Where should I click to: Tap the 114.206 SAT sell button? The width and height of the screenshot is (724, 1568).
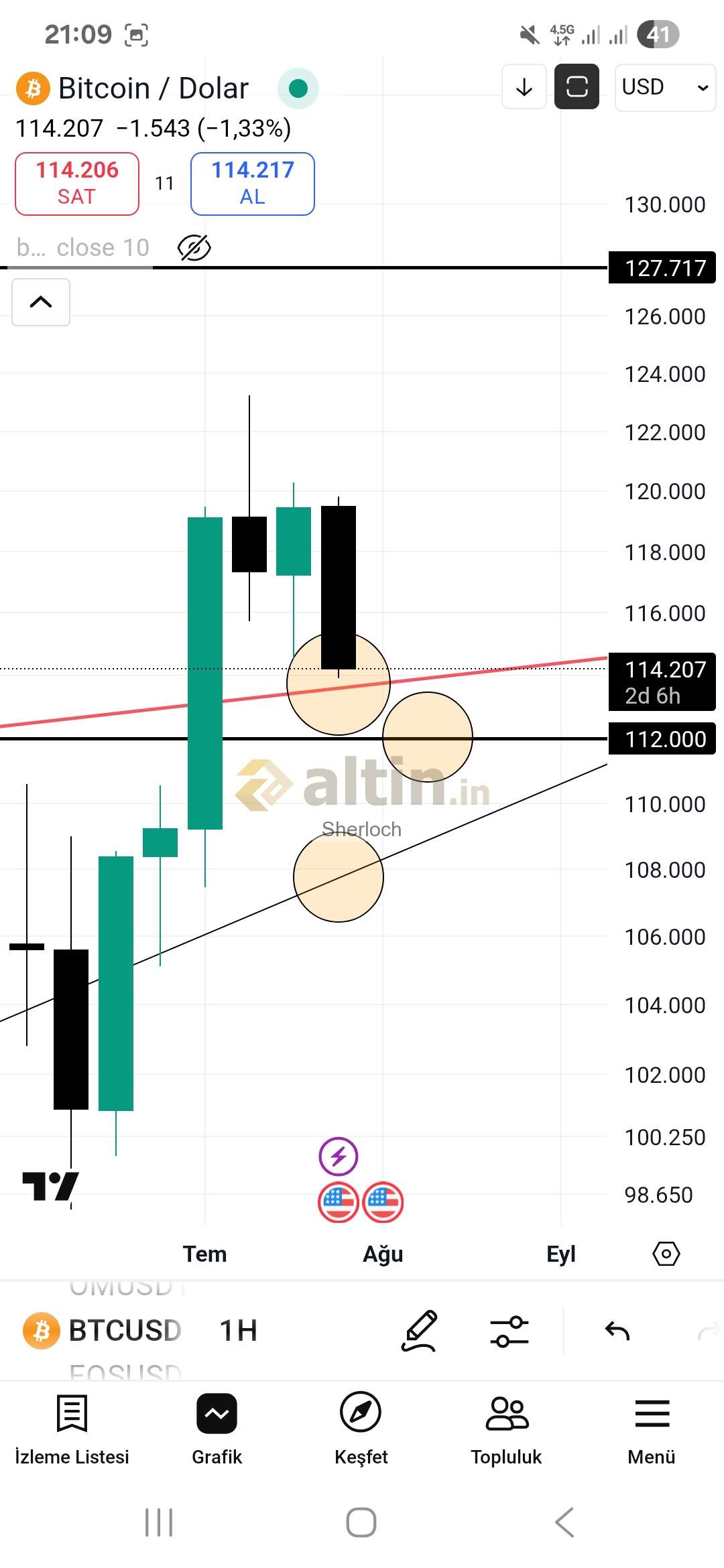pos(77,184)
